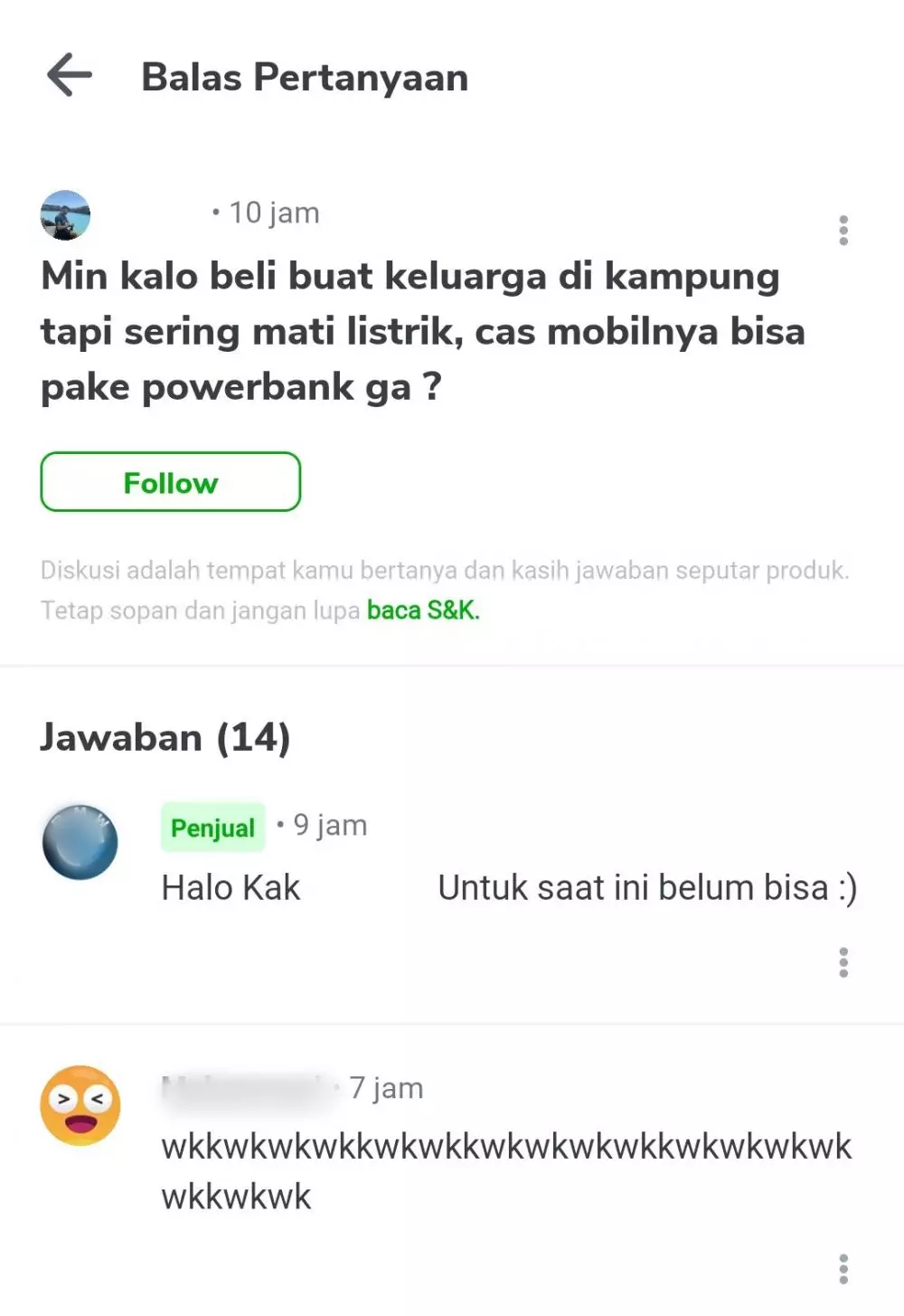Viewport: 904px width, 1316px height.
Task: Open the Penjual's profile avatar
Action: pos(80,842)
